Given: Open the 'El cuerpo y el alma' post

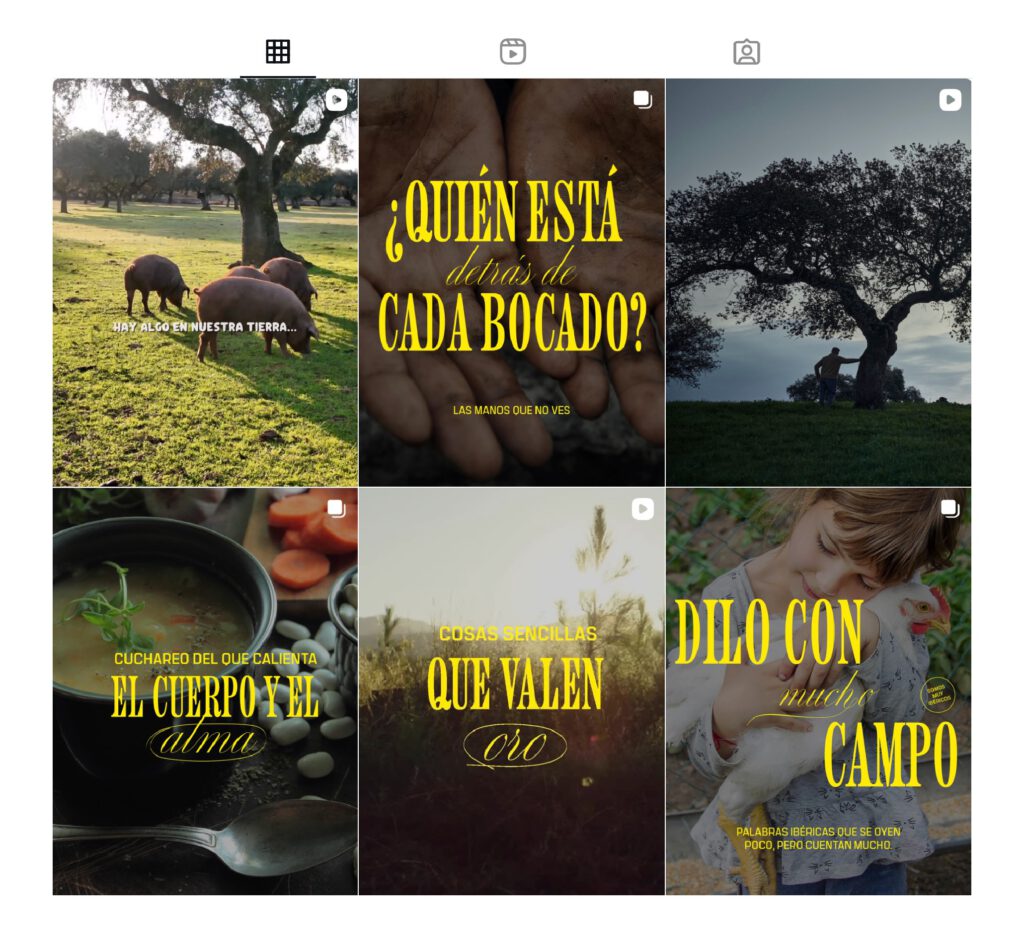Looking at the screenshot, I should pos(205,691).
